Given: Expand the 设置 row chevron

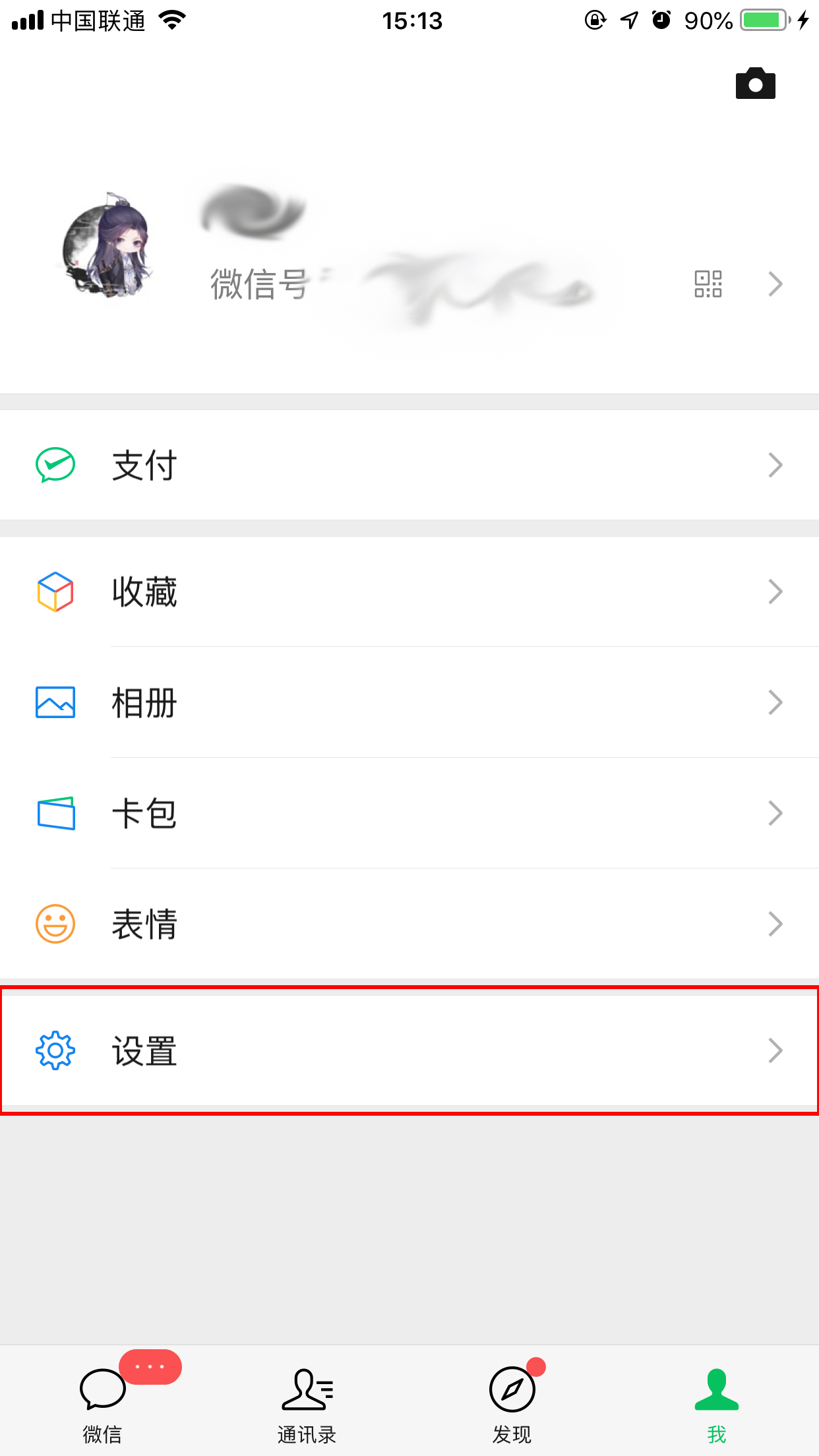Looking at the screenshot, I should coord(775,1050).
